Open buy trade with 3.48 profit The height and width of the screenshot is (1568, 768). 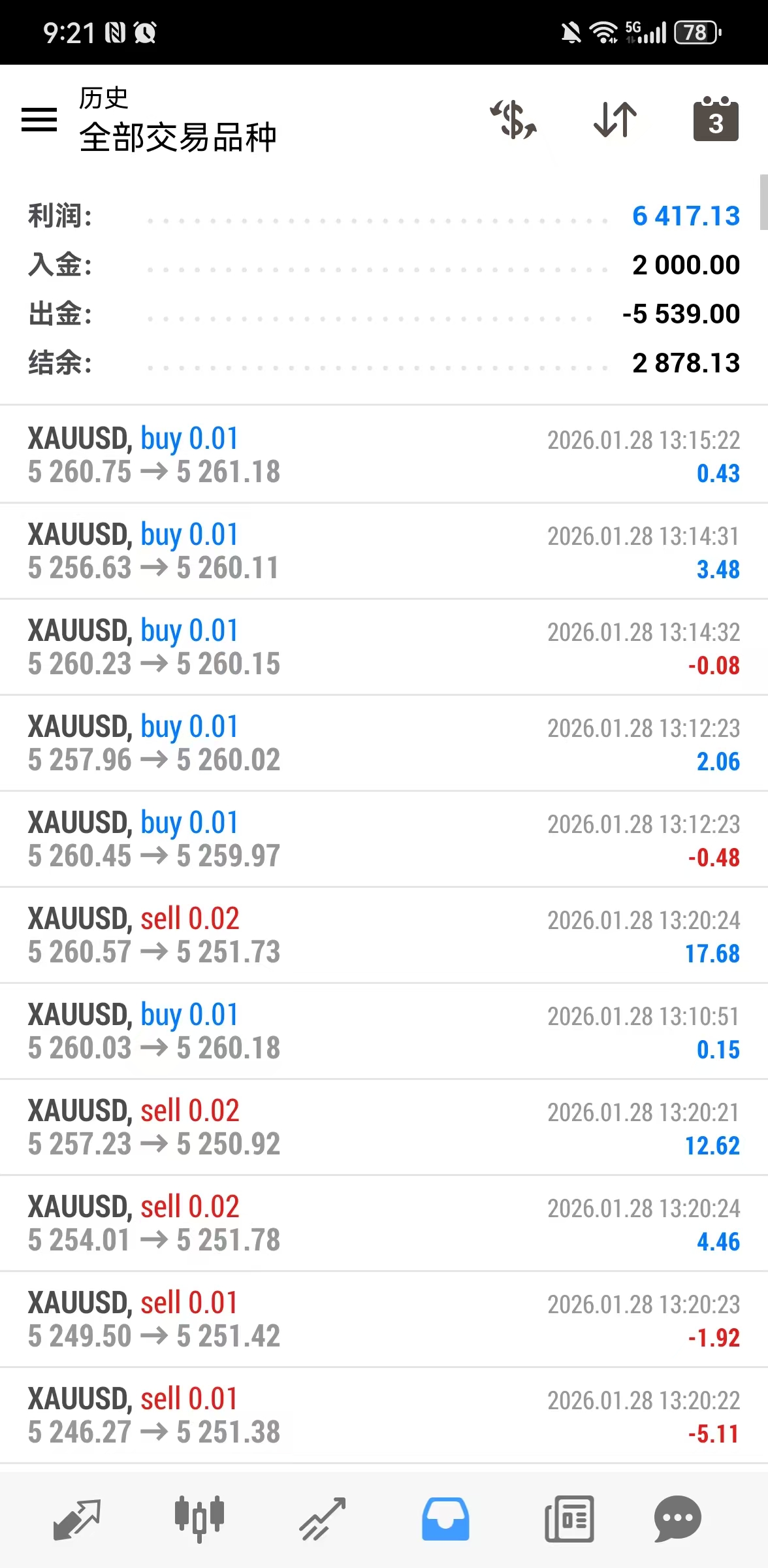pos(384,551)
